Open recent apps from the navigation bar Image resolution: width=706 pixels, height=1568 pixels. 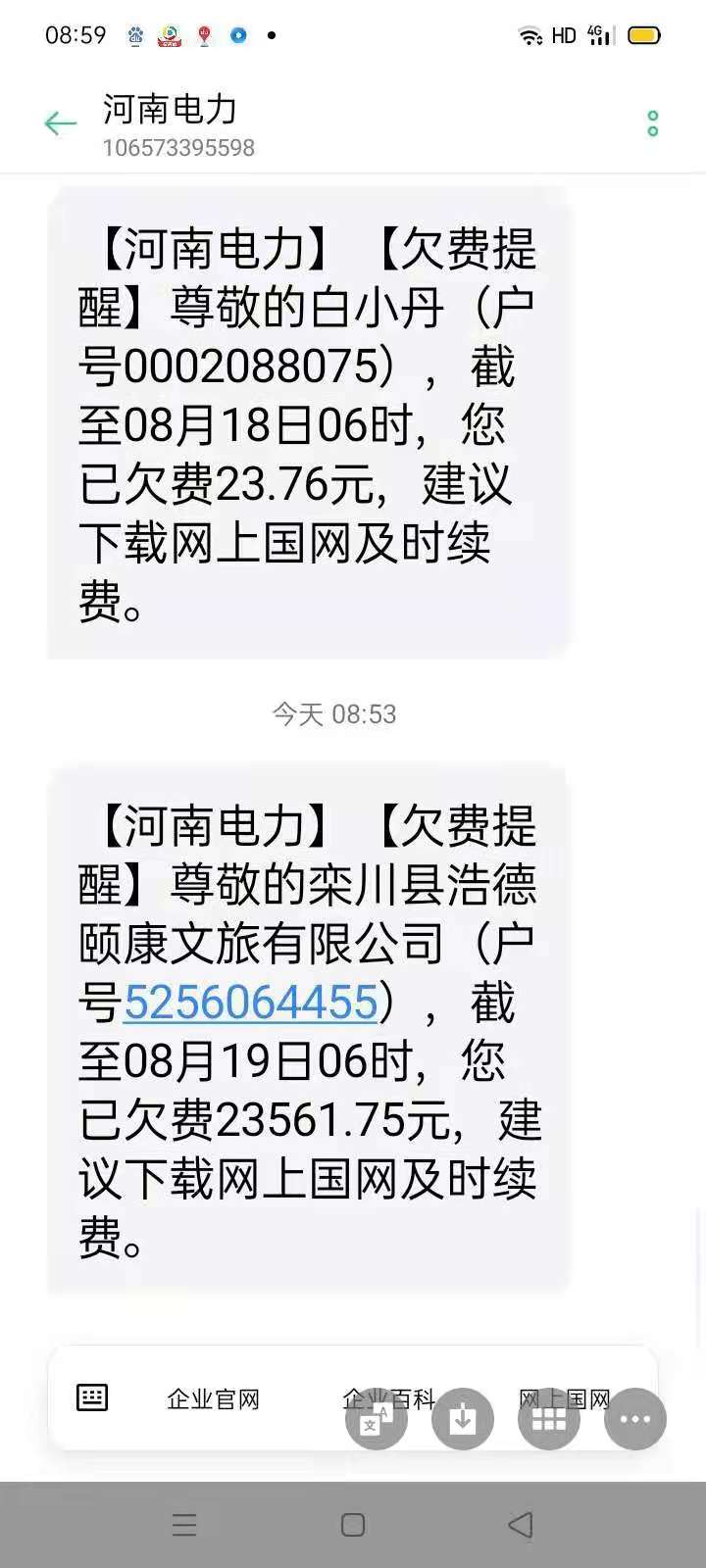tap(184, 1525)
